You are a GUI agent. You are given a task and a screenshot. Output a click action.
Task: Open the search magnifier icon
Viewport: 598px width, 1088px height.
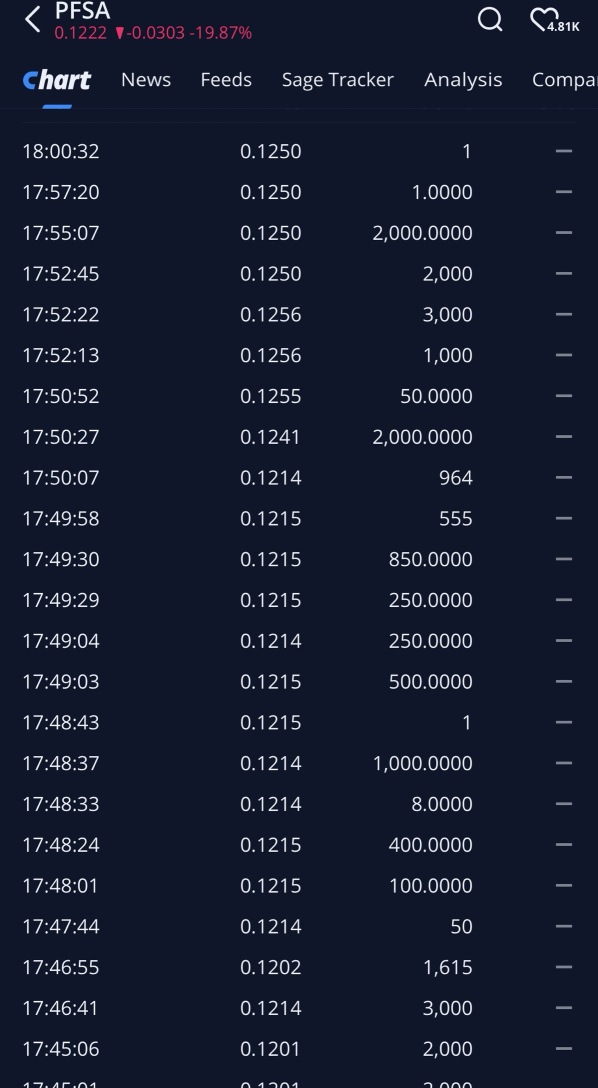coord(490,19)
